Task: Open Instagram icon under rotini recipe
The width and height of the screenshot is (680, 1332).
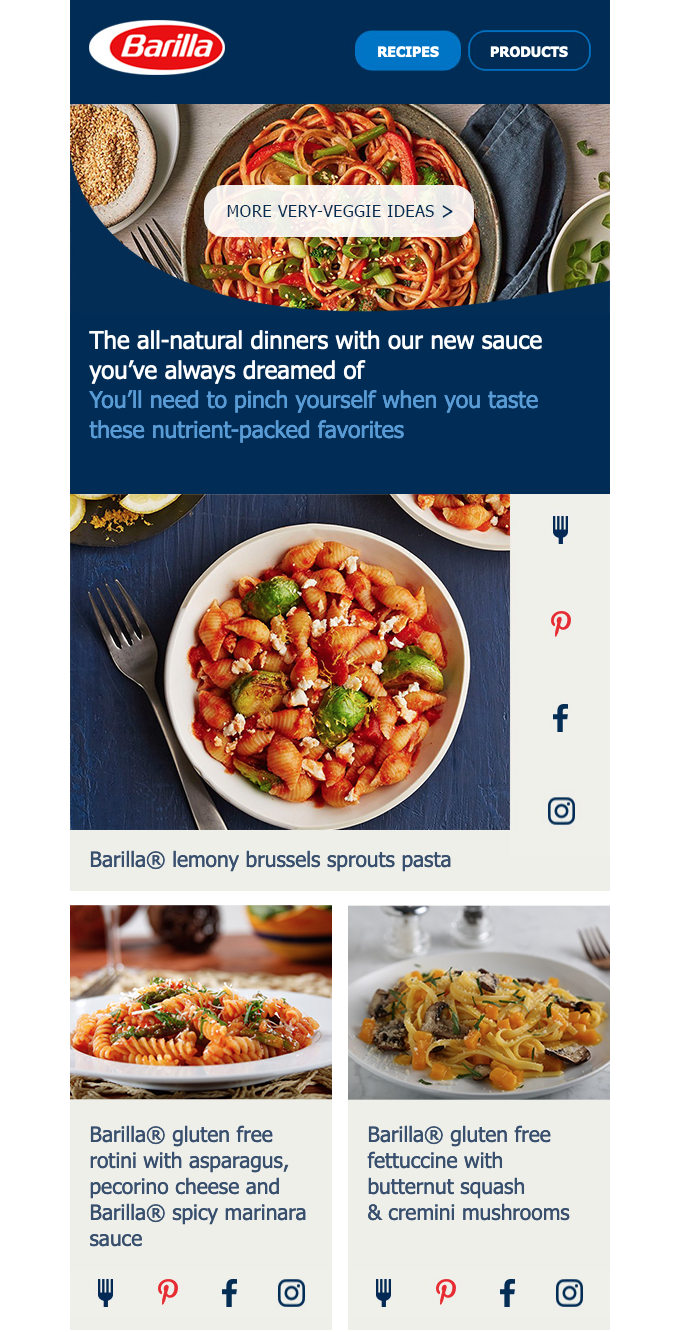Action: click(x=291, y=1293)
